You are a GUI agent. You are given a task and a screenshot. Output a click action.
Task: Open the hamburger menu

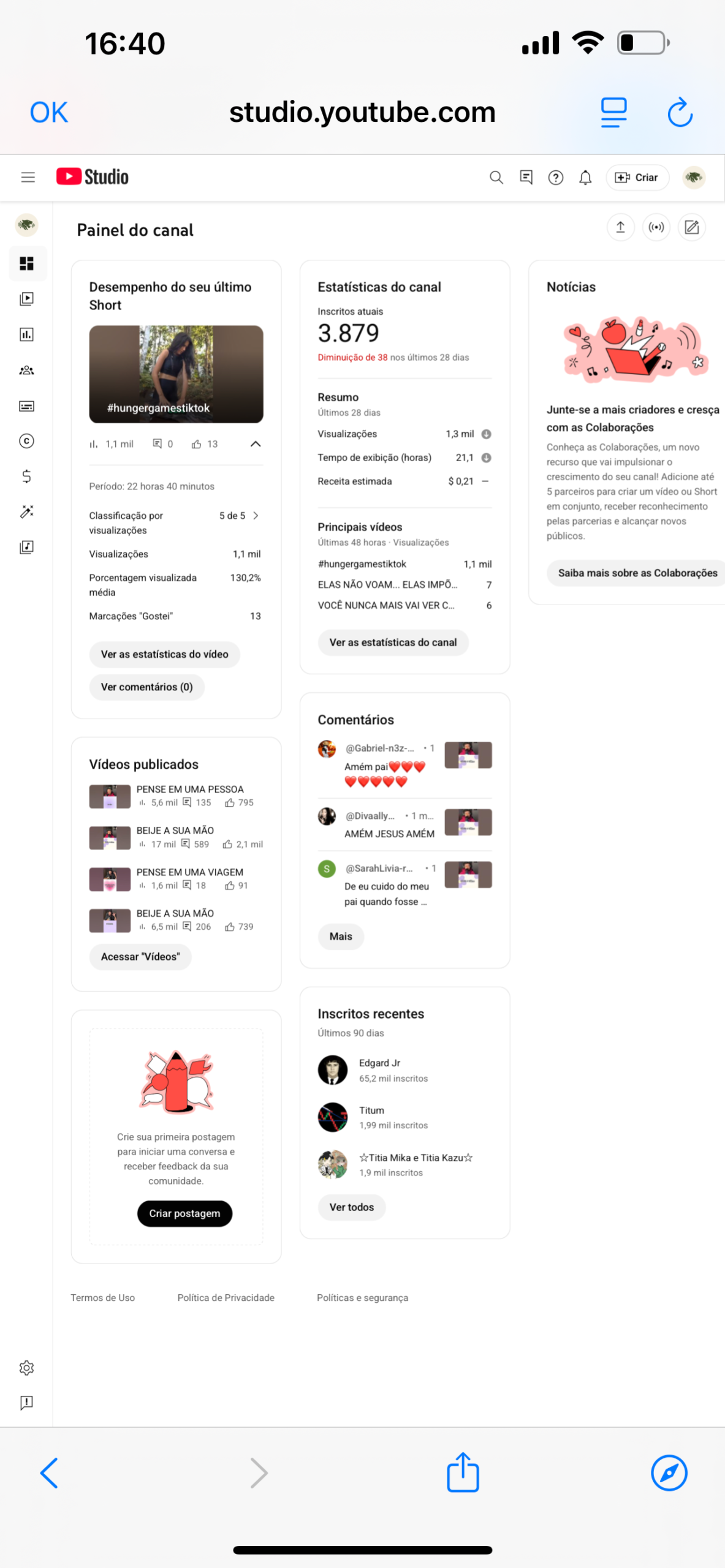(x=28, y=178)
